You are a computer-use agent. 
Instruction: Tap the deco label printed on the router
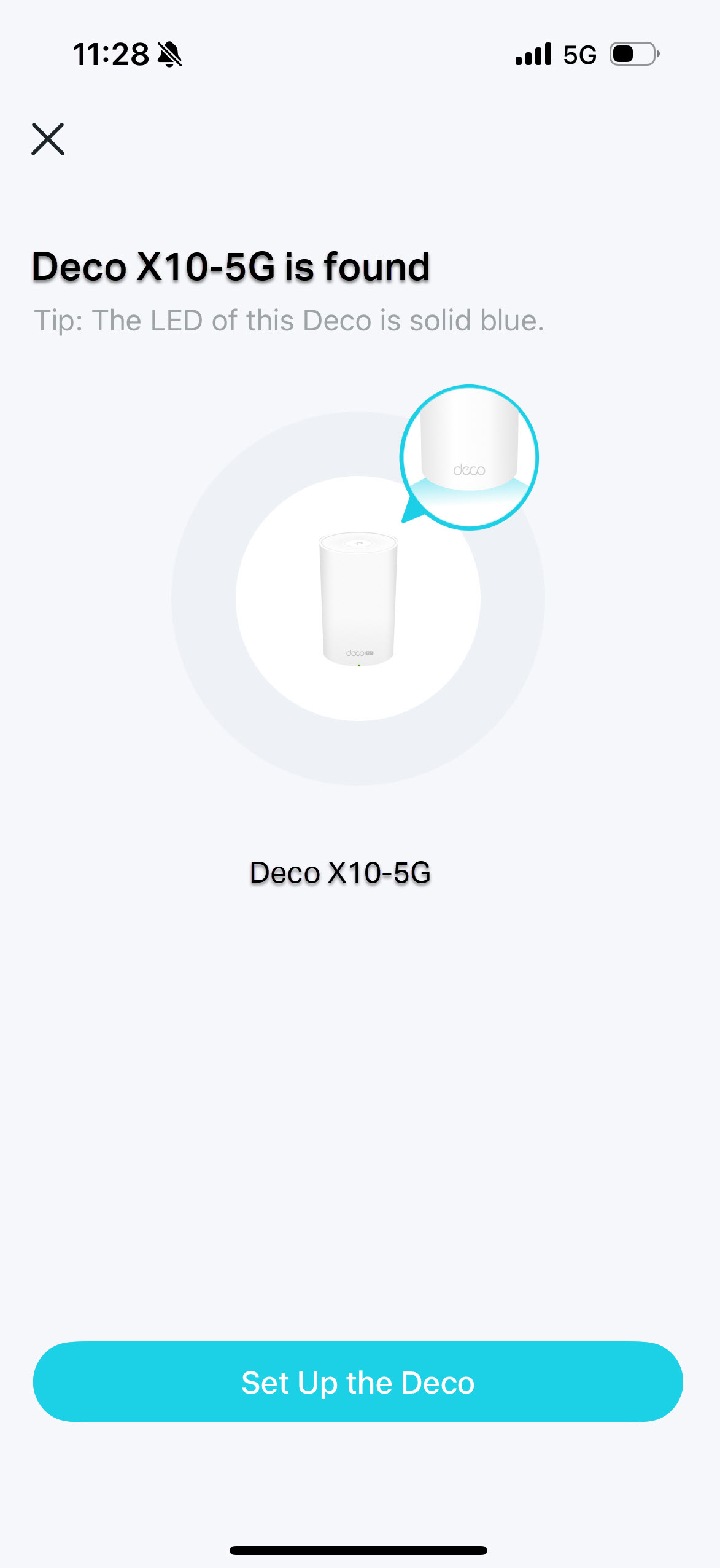359,654
